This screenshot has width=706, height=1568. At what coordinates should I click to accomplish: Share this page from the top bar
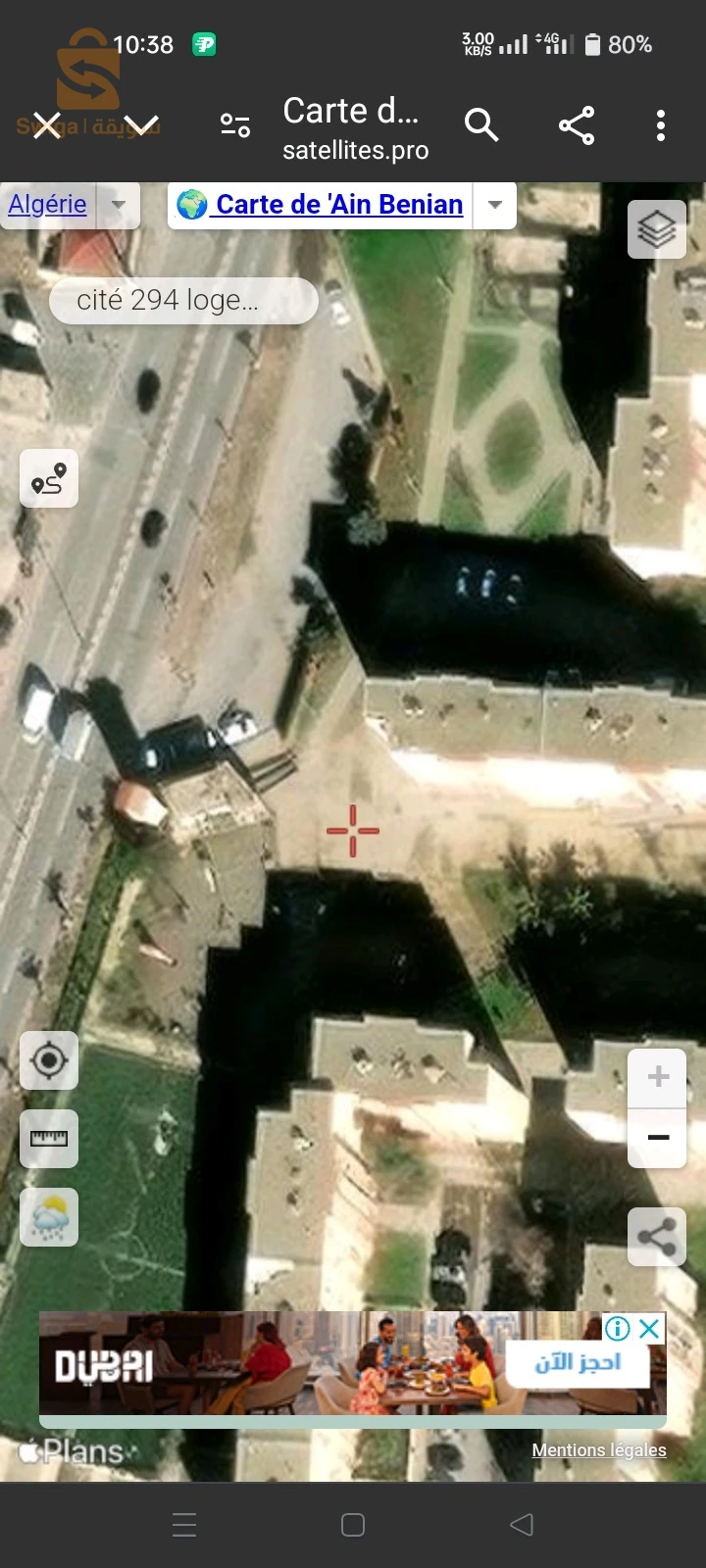(577, 125)
